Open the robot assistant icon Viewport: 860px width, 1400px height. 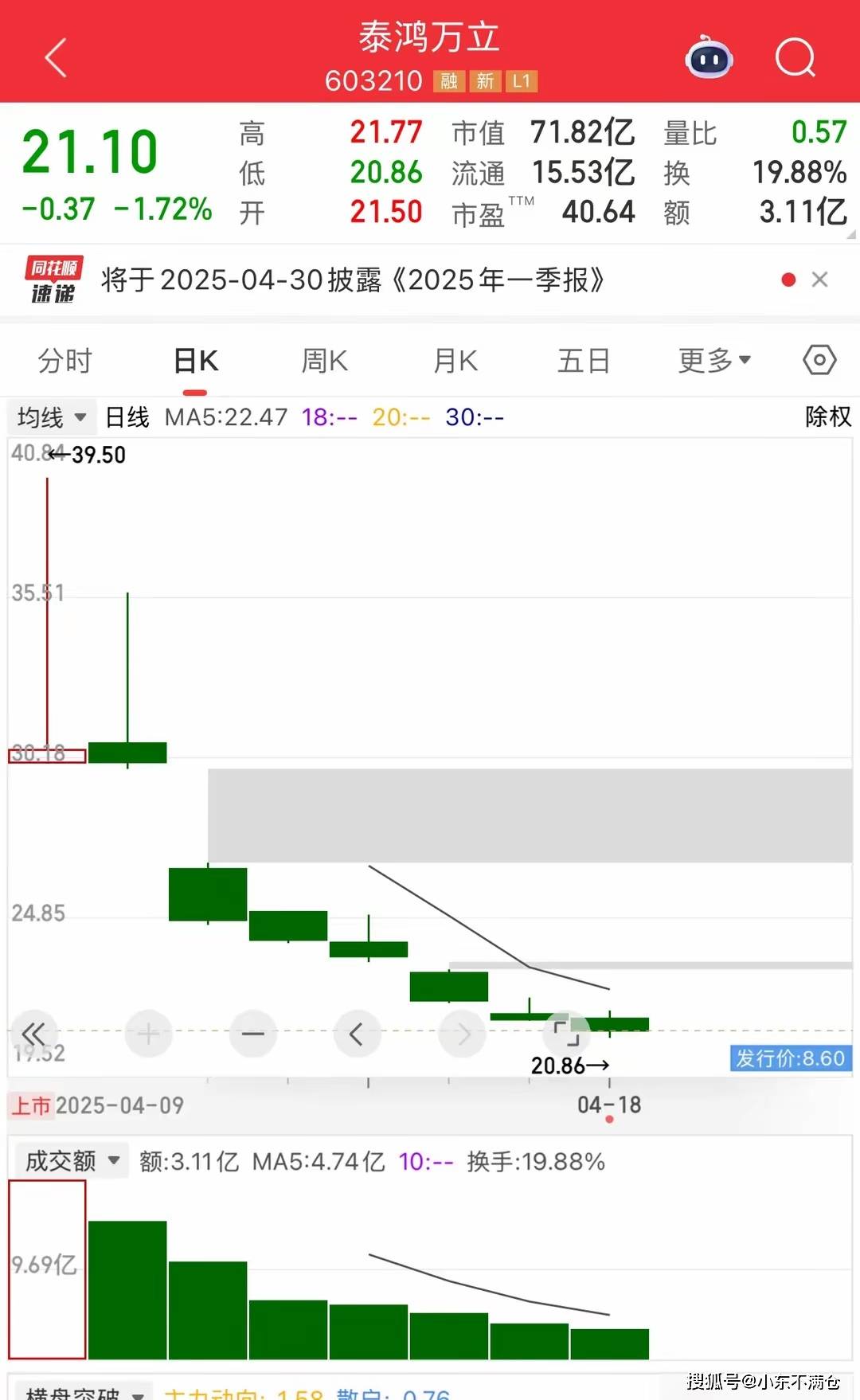click(709, 58)
